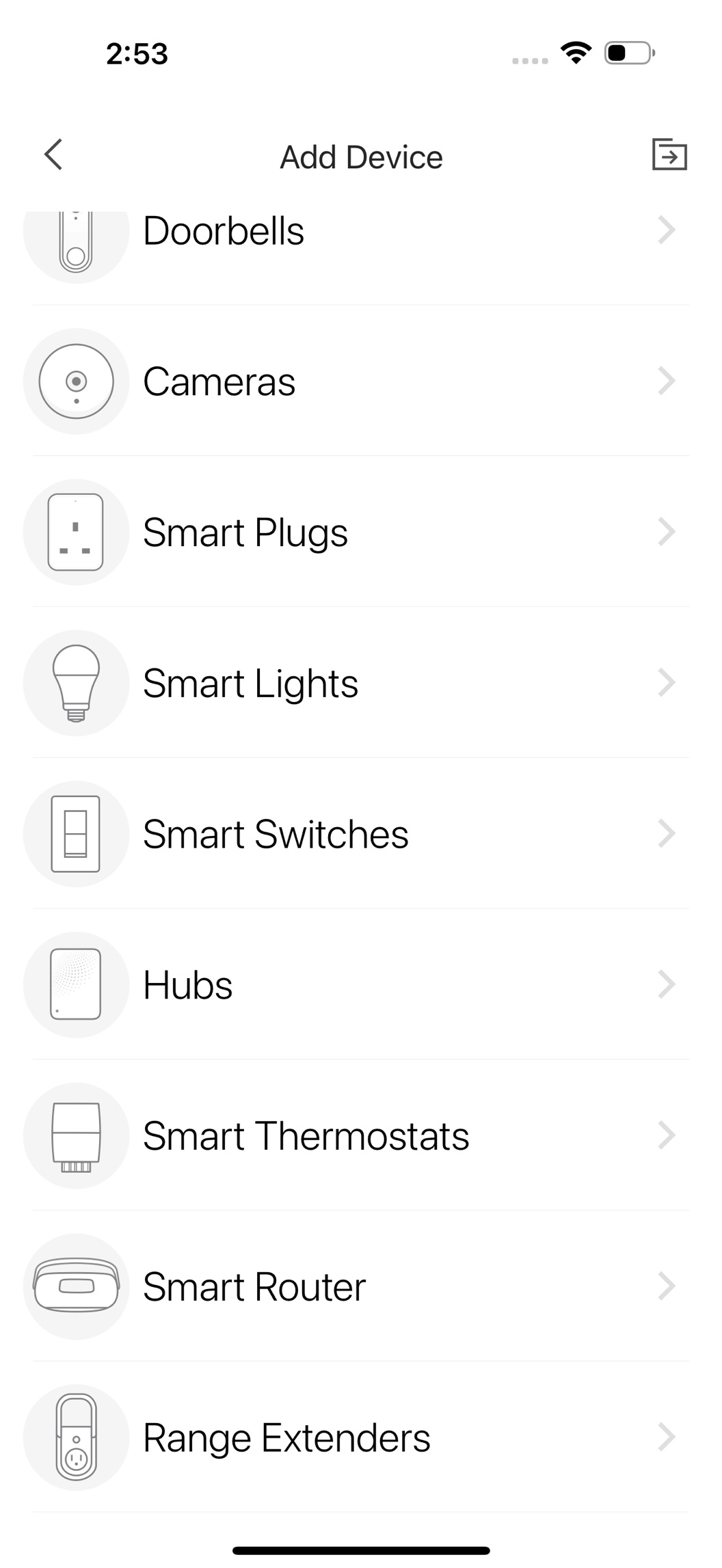The image size is (722, 1568).
Task: Tap the Cameras camera lens icon
Action: [77, 381]
